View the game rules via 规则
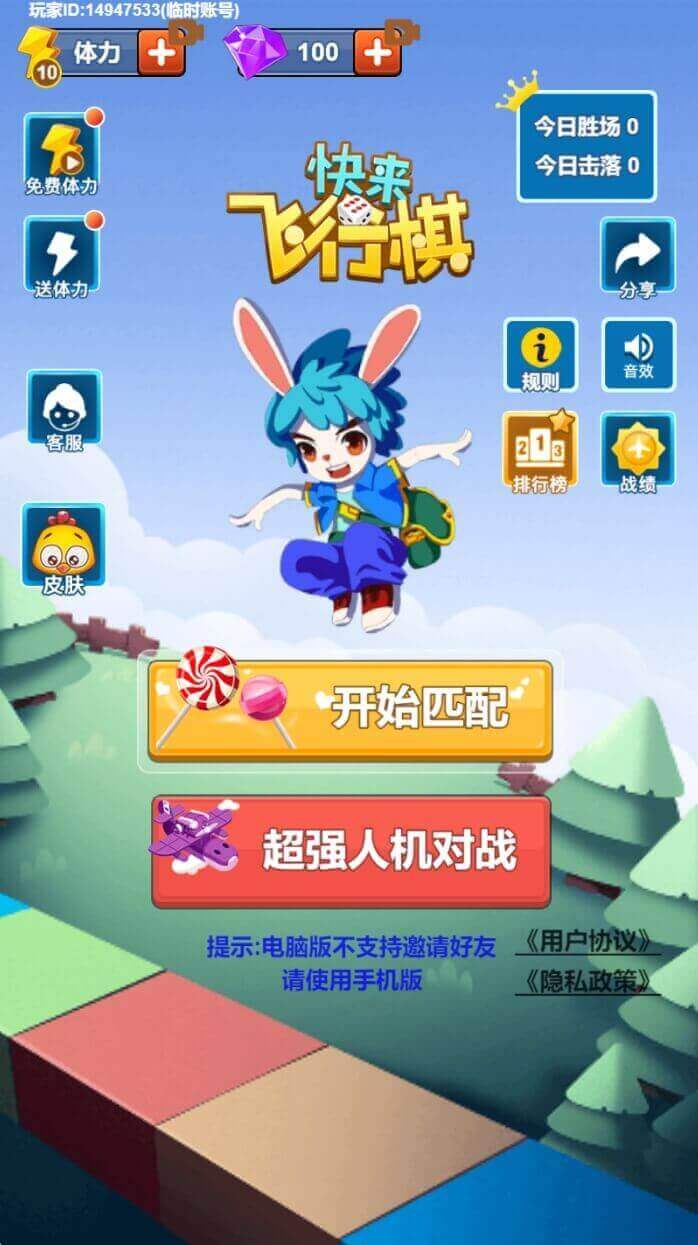Image resolution: width=698 pixels, height=1245 pixels. click(540, 355)
